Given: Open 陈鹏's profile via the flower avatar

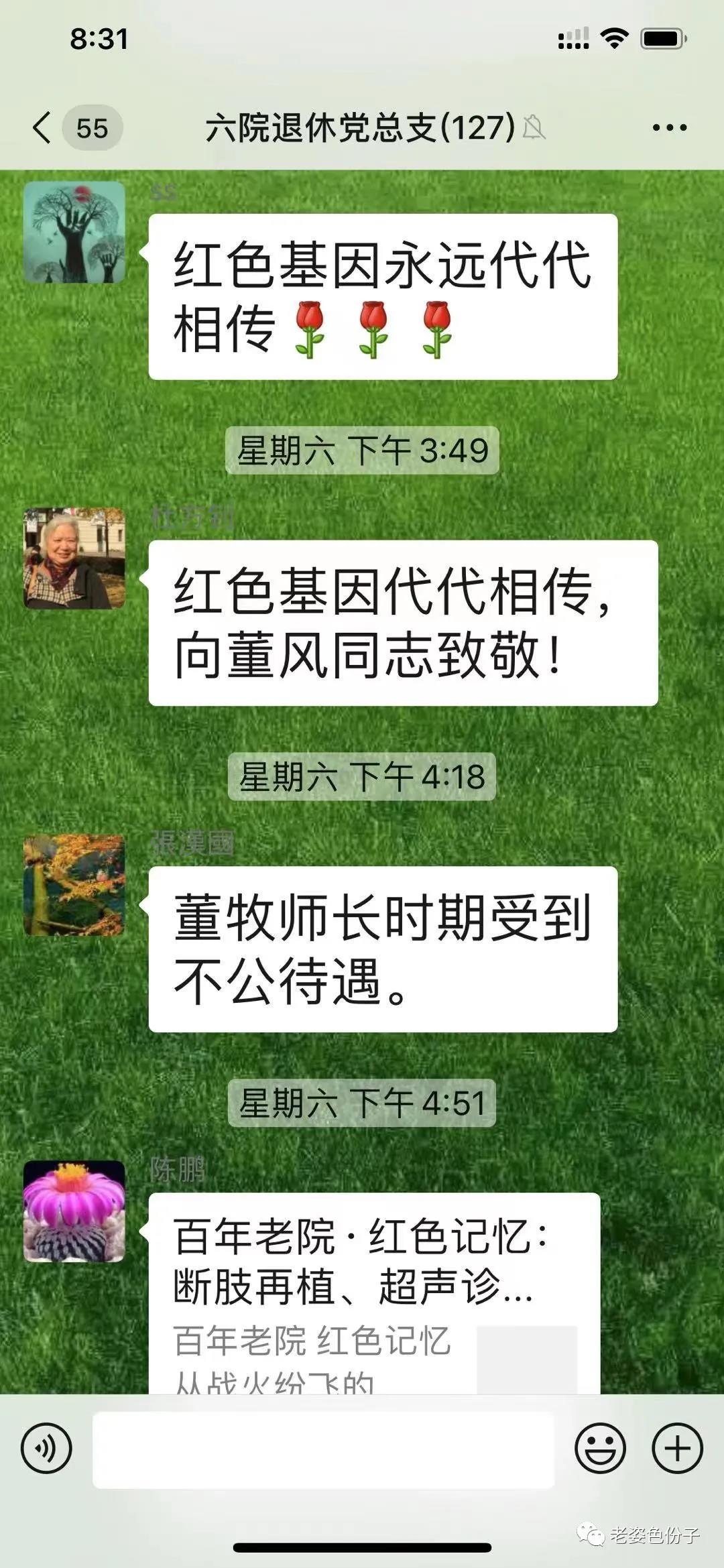Looking at the screenshot, I should coord(74,1211).
